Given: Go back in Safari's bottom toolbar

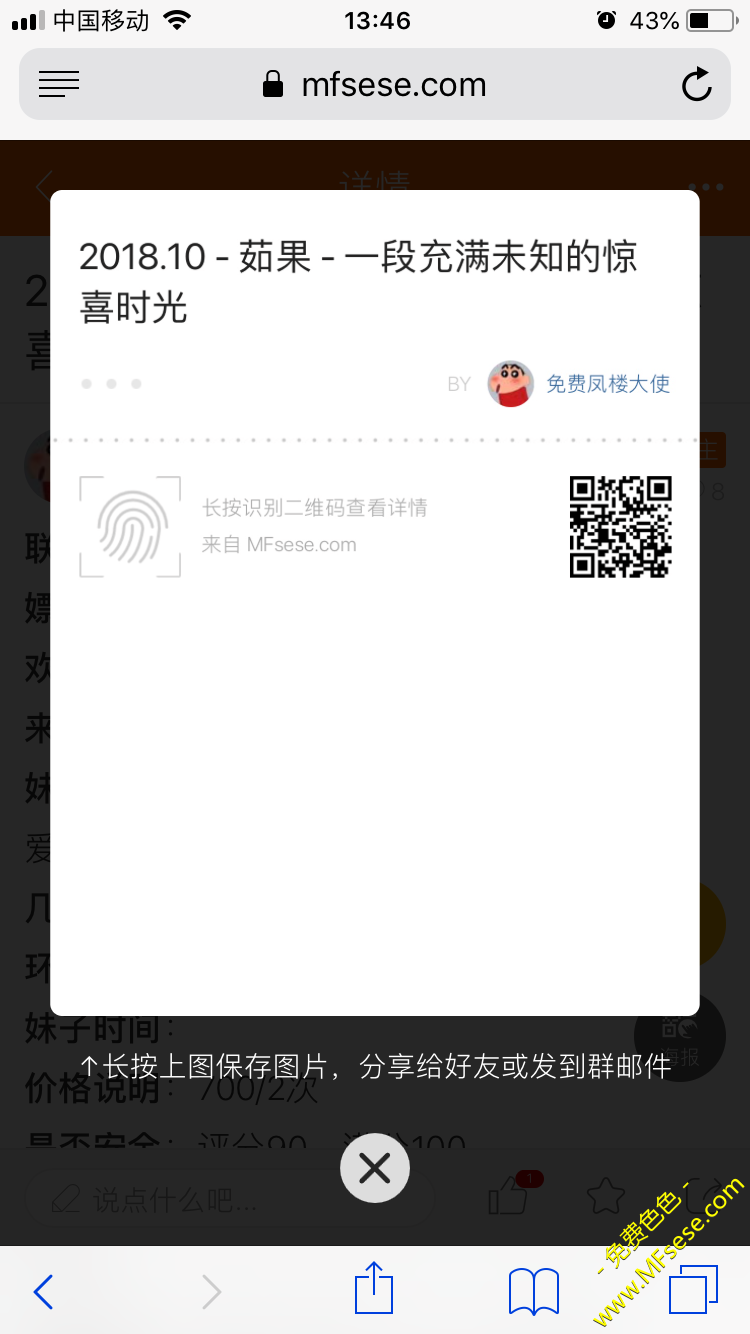Looking at the screenshot, I should pyautogui.click(x=43, y=1292).
